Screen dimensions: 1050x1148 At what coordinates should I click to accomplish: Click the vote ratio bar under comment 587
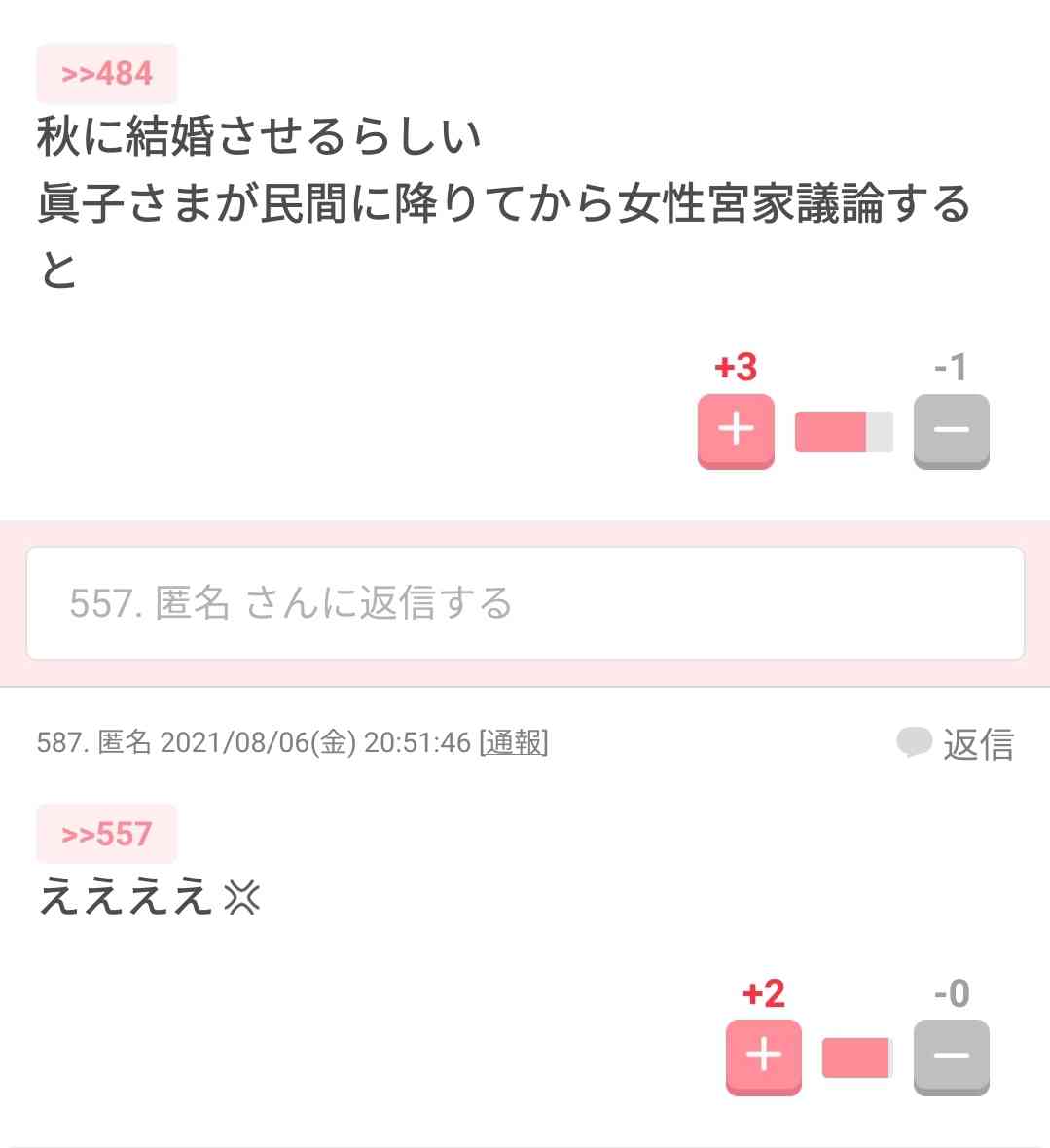pos(855,1056)
